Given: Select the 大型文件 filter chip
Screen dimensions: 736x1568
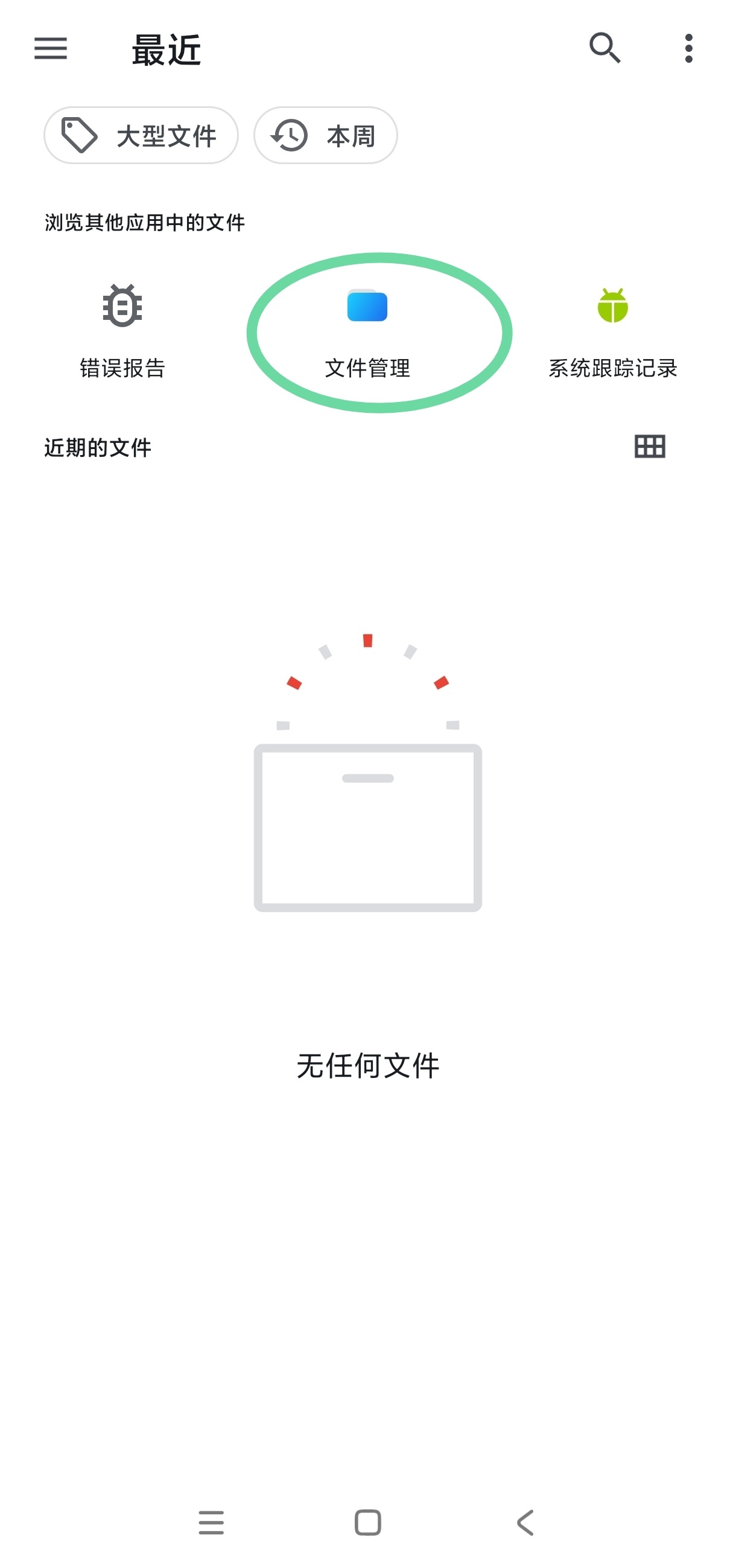Looking at the screenshot, I should point(141,135).
